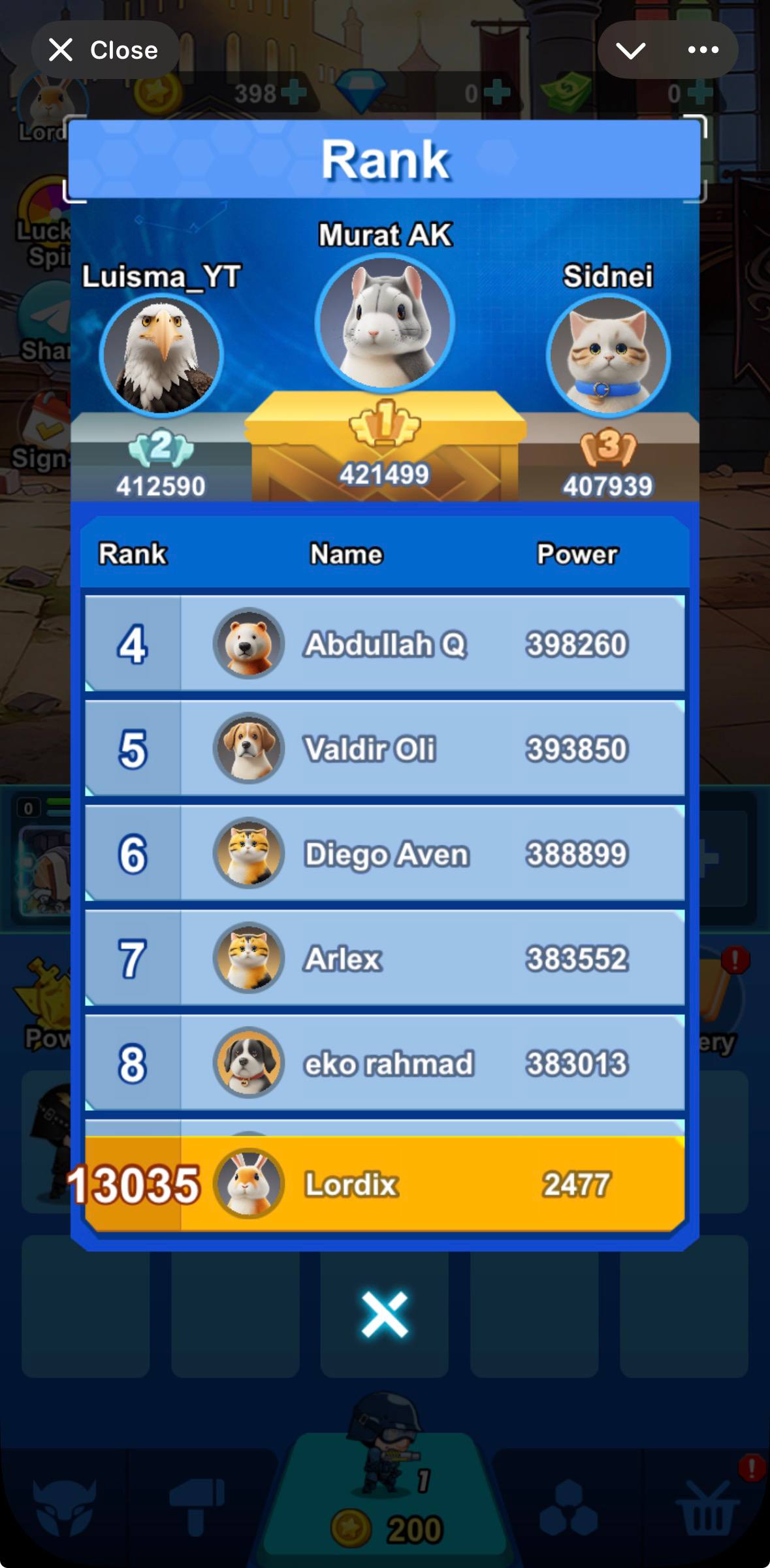Screen dimensions: 770x1568
Task: Open the three-dot overflow menu
Action: [x=703, y=50]
